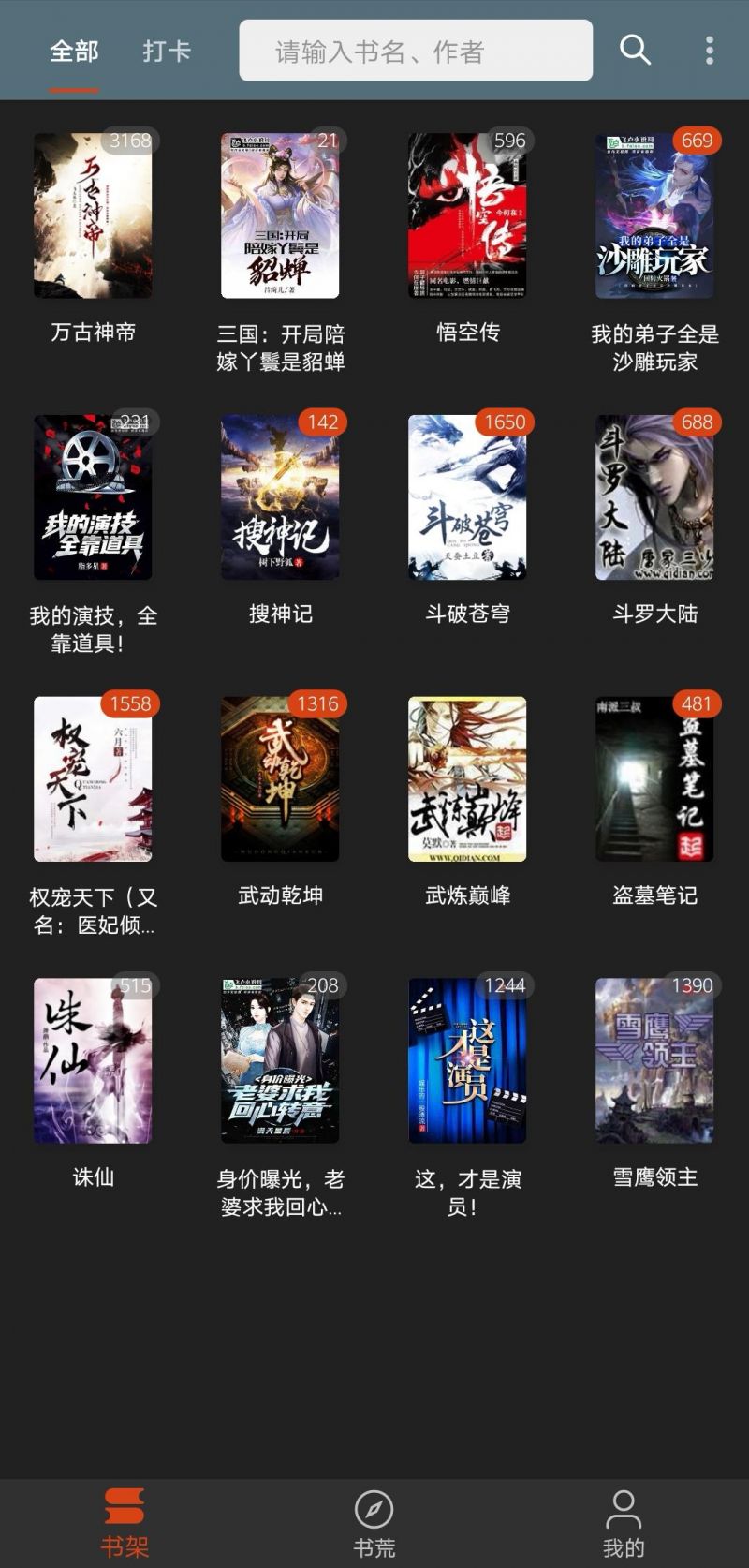Open the cover of 斗罗大陆

click(x=654, y=499)
